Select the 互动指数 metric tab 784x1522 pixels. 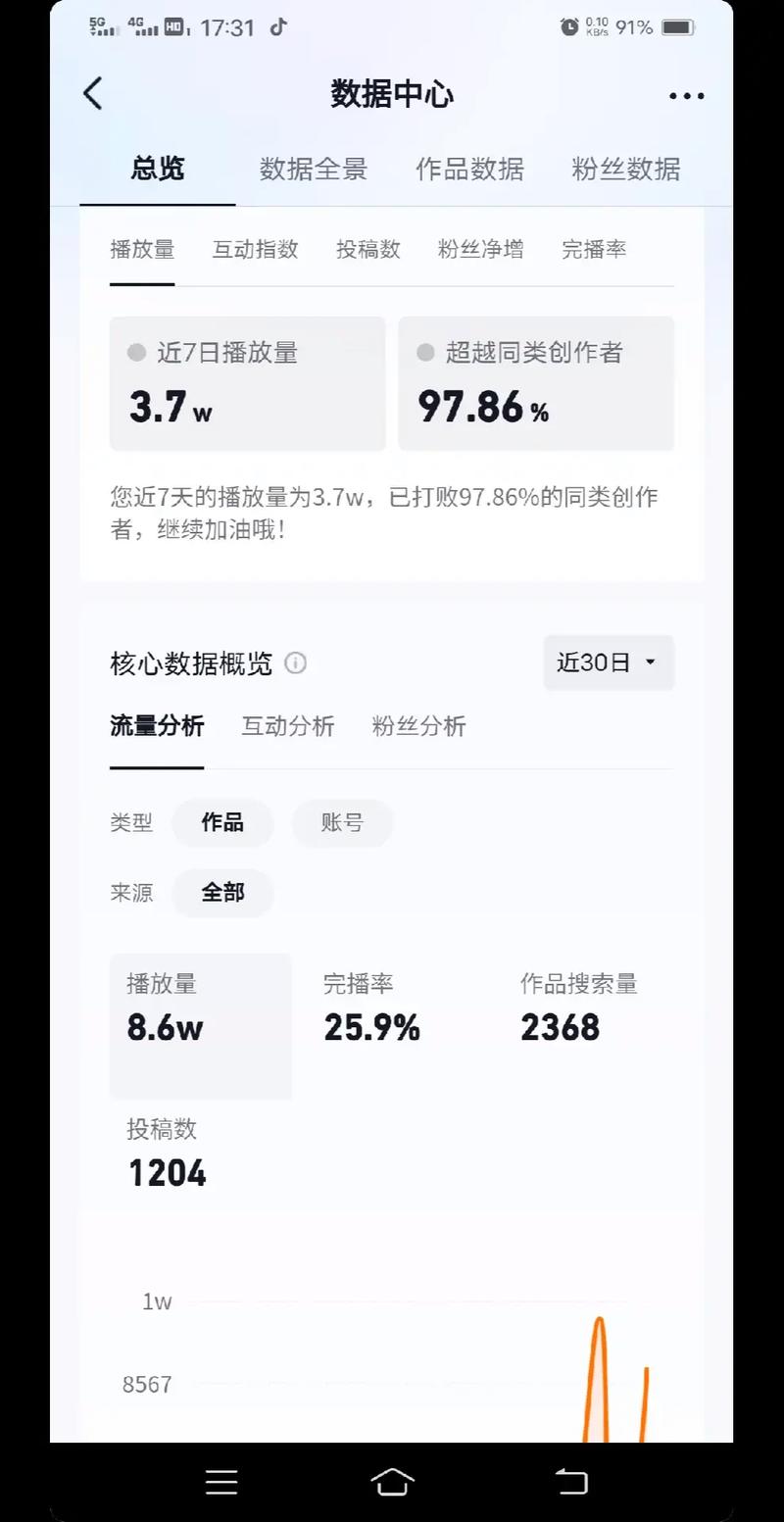[255, 249]
